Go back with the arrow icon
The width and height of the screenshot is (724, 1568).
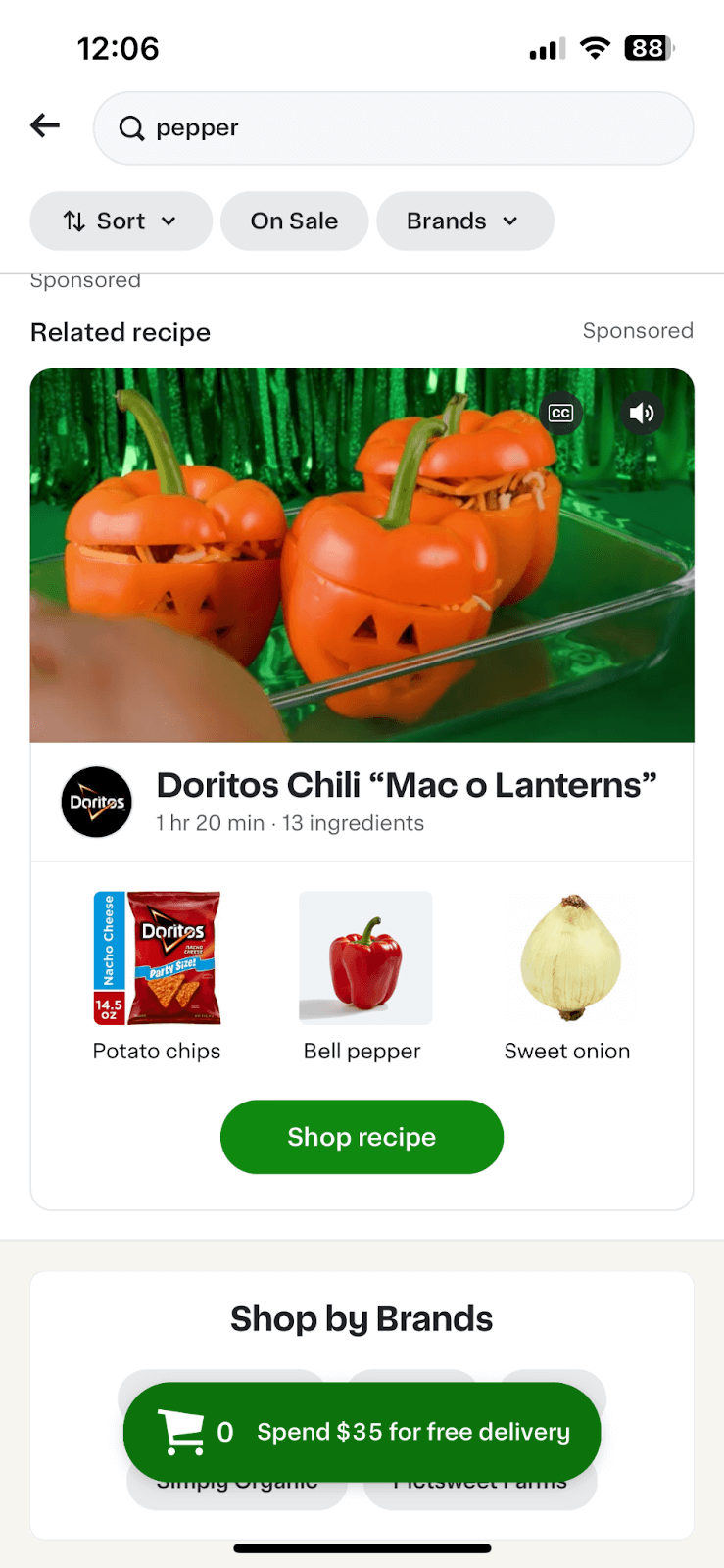(x=45, y=125)
